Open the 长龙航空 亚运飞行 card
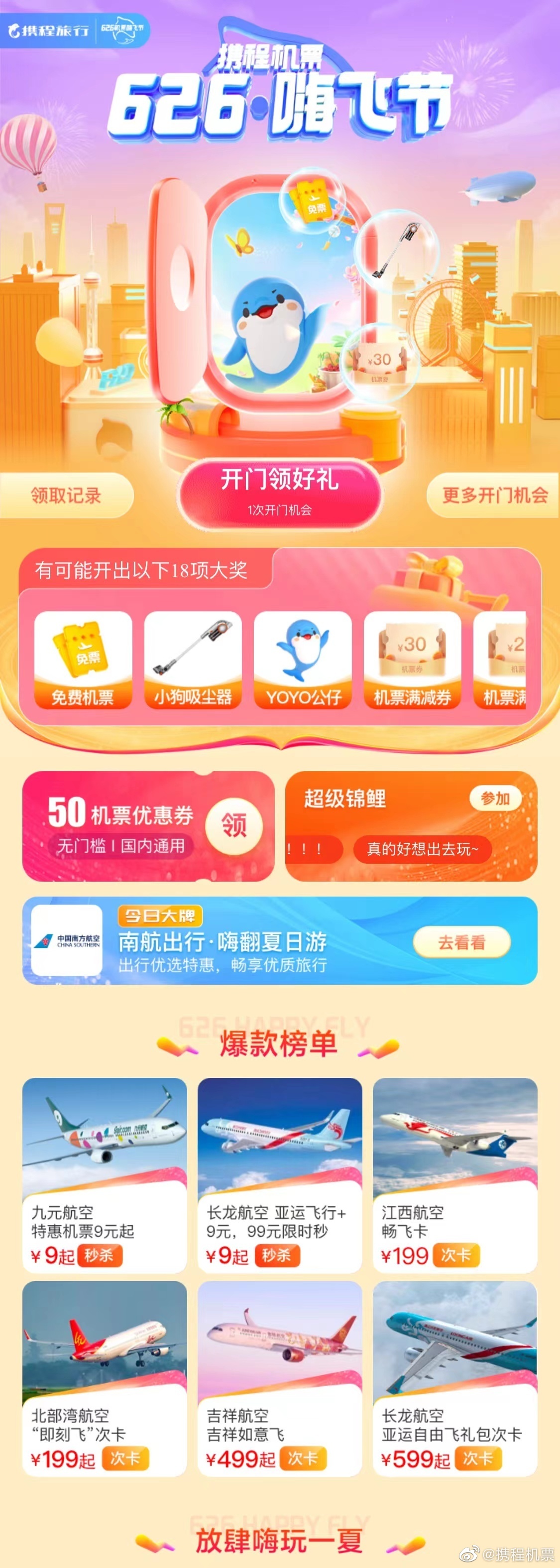This screenshot has width=560, height=1568. click(x=280, y=1175)
